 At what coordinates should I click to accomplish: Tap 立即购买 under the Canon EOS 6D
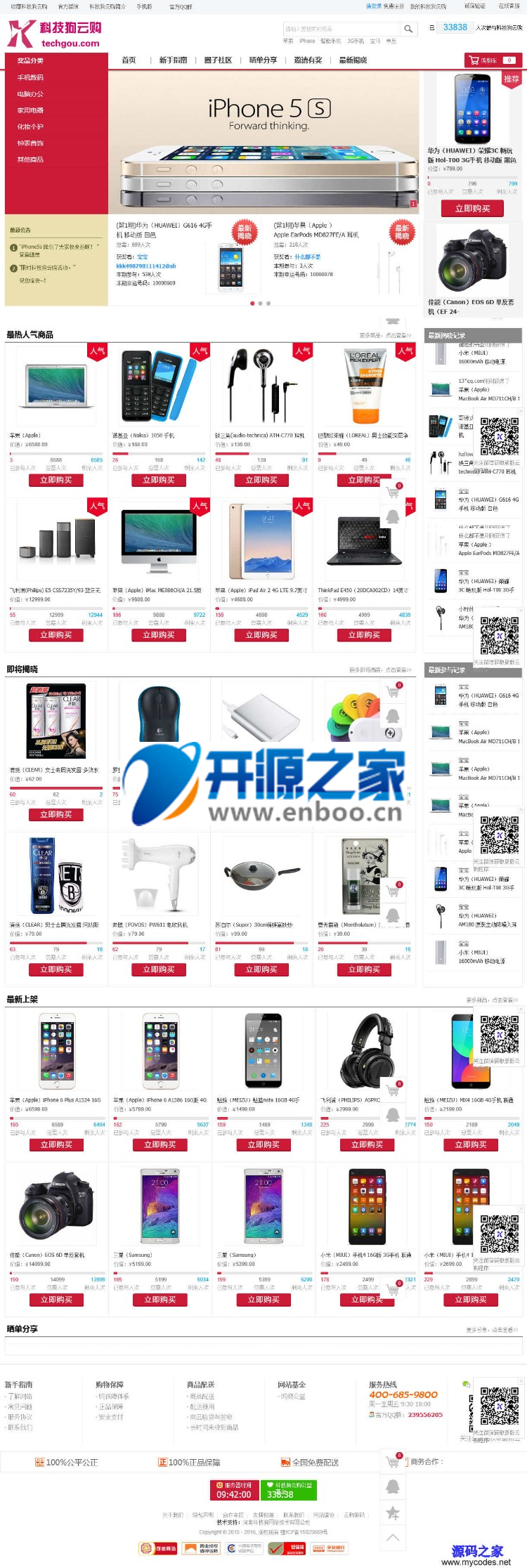tap(56, 1300)
